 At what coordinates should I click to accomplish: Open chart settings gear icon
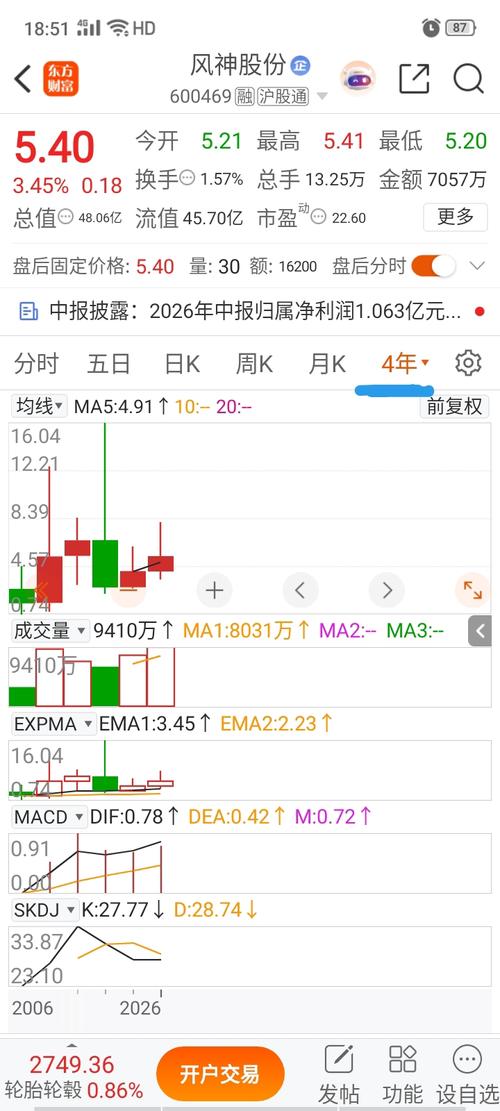tap(468, 363)
